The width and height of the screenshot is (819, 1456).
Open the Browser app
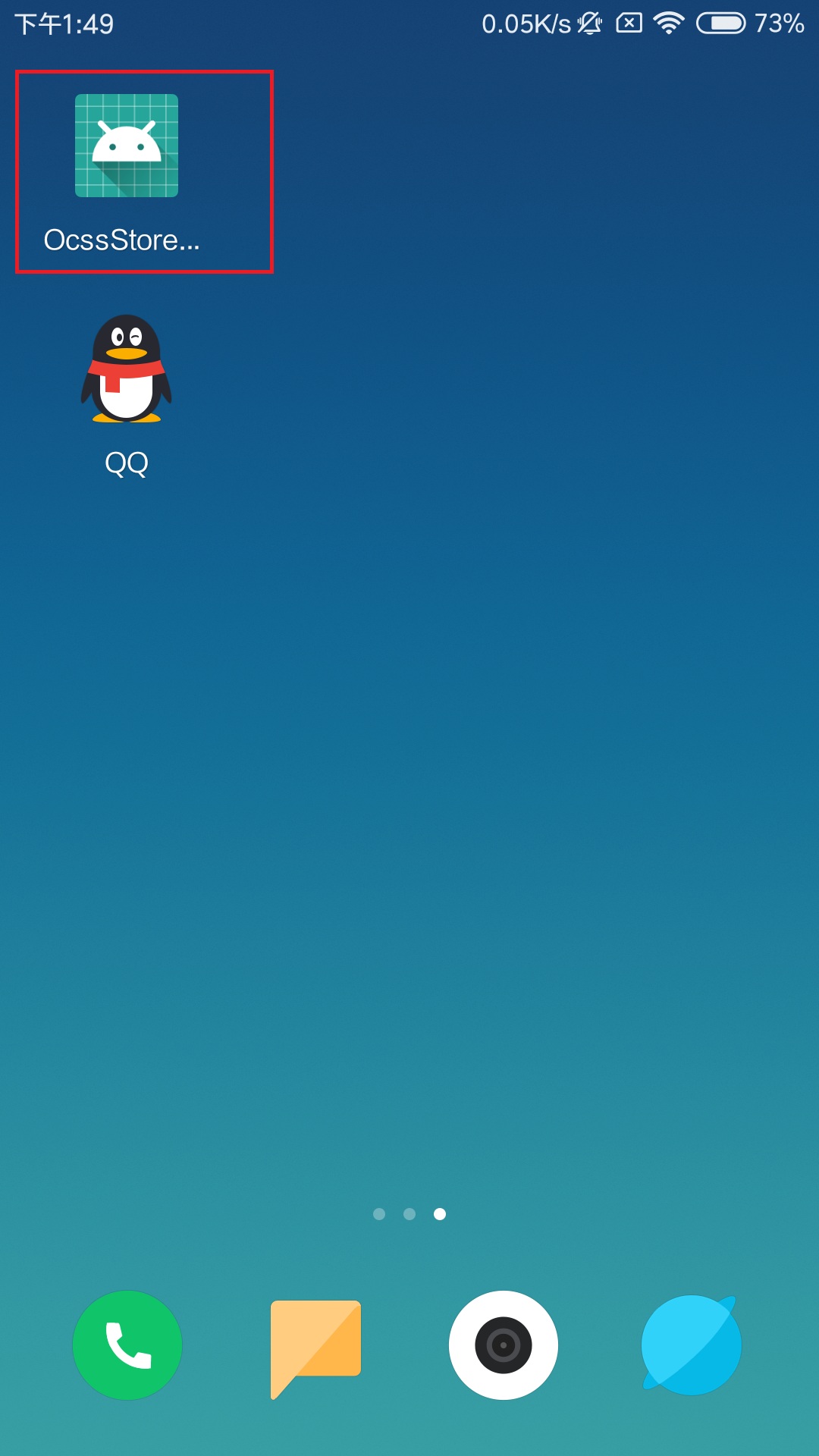[x=691, y=1345]
